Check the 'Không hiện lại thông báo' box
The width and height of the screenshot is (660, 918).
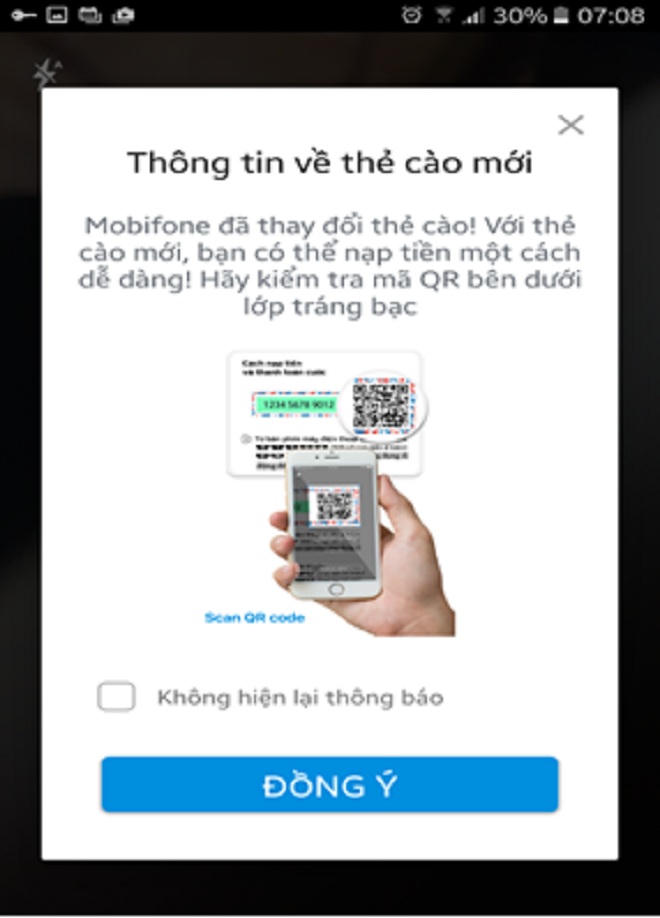pos(117,697)
